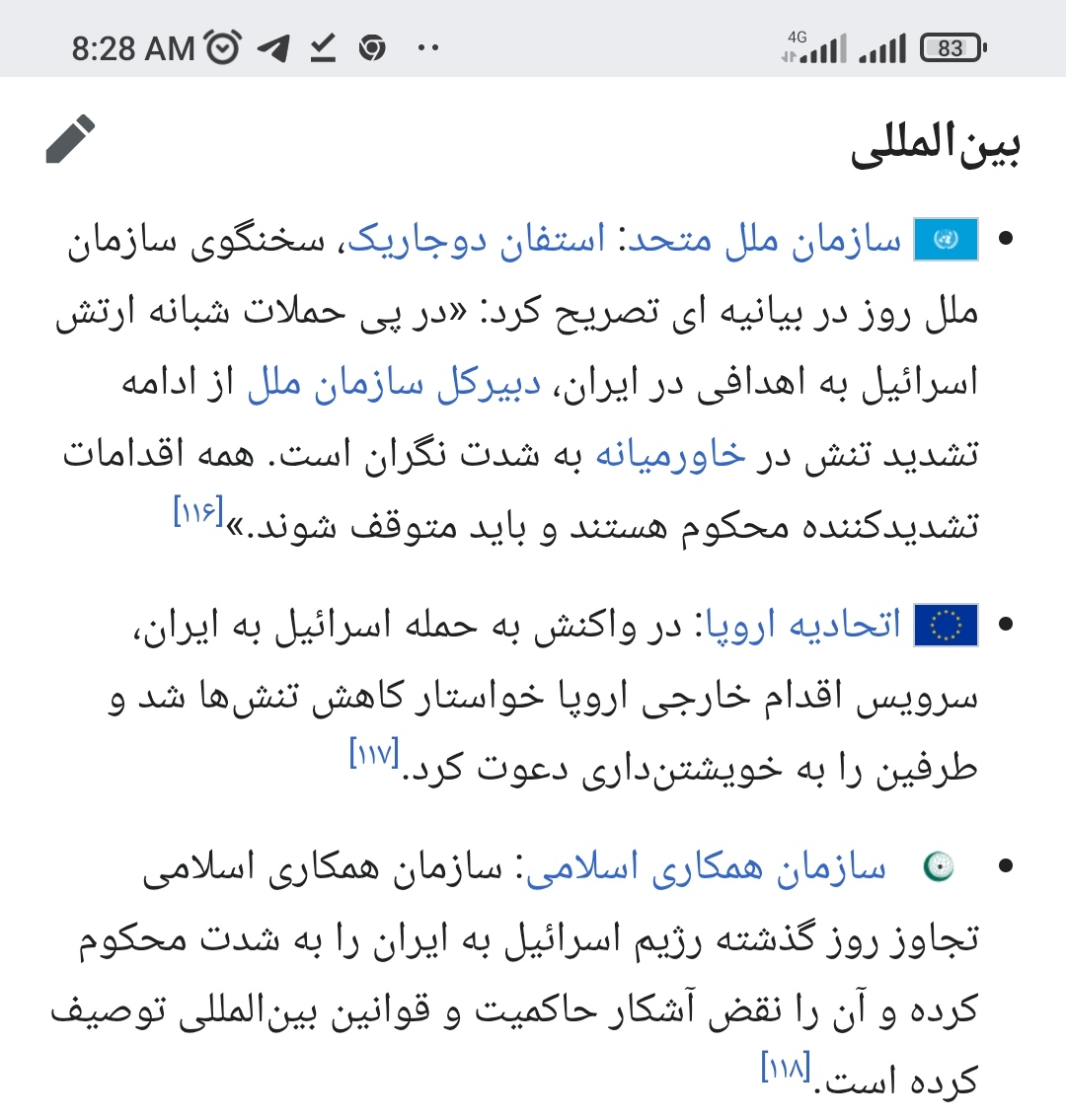Open the خاورمیانه link
Image resolution: width=1066 pixels, height=1120 pixels.
coord(669,455)
